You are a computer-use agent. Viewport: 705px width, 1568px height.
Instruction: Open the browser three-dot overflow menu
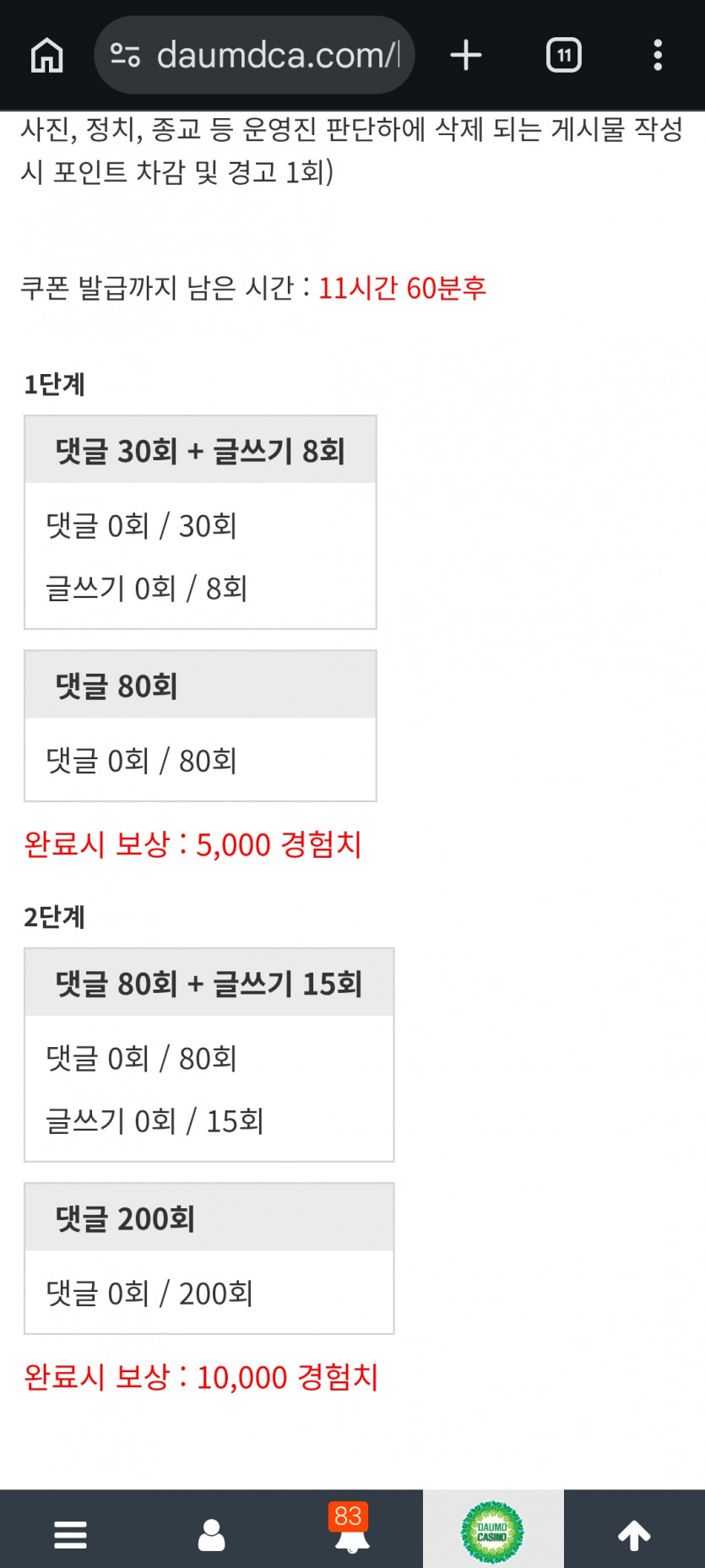[658, 55]
